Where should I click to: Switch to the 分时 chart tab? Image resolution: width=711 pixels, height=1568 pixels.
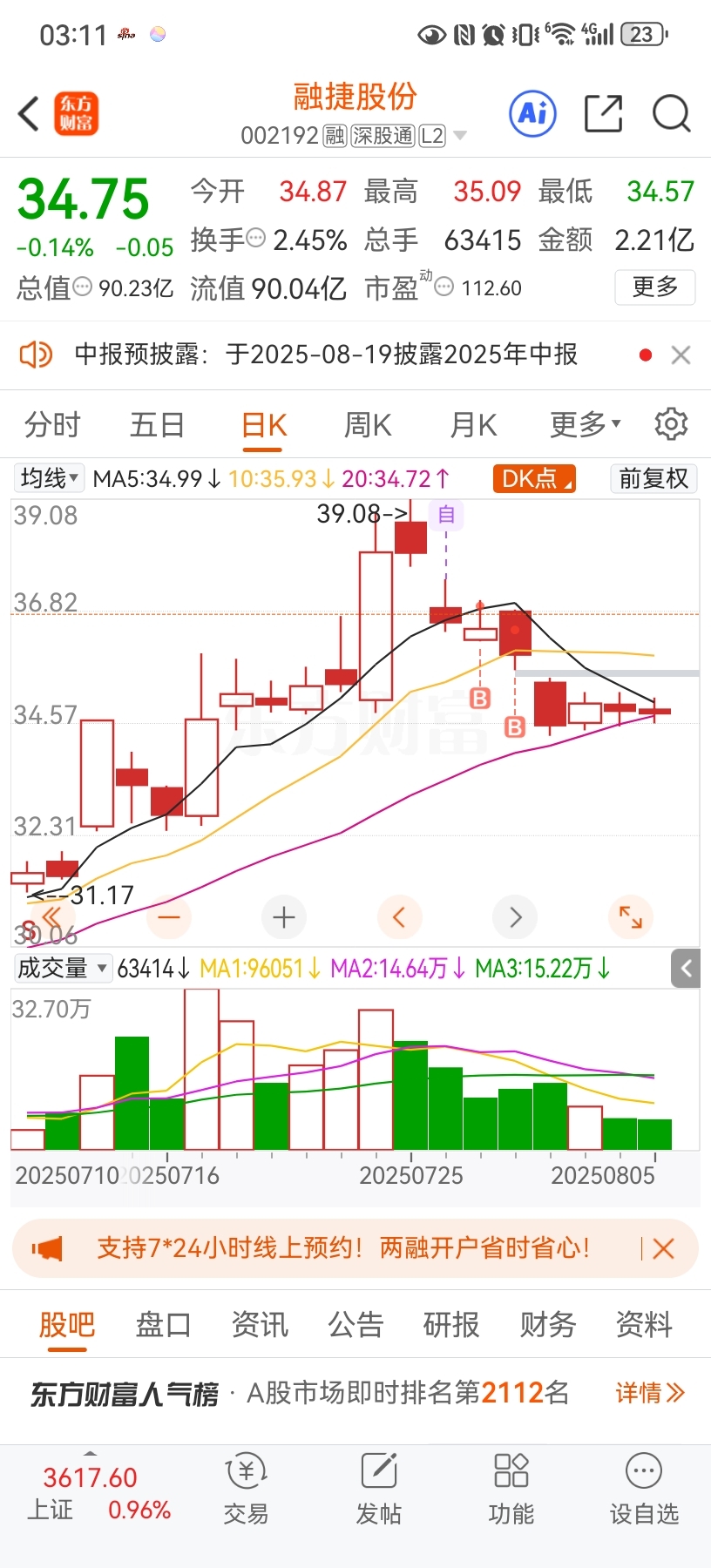click(52, 425)
